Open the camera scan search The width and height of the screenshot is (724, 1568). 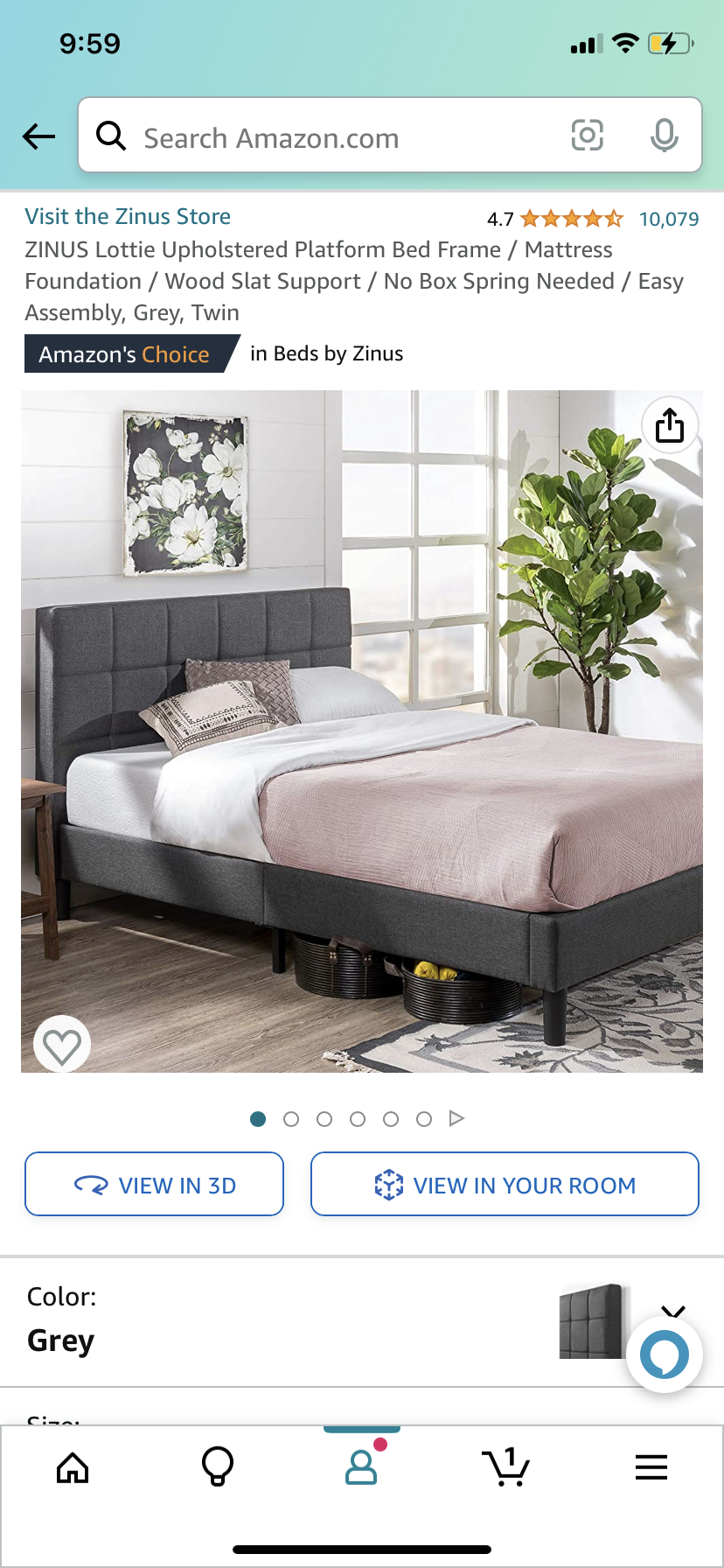pyautogui.click(x=588, y=136)
